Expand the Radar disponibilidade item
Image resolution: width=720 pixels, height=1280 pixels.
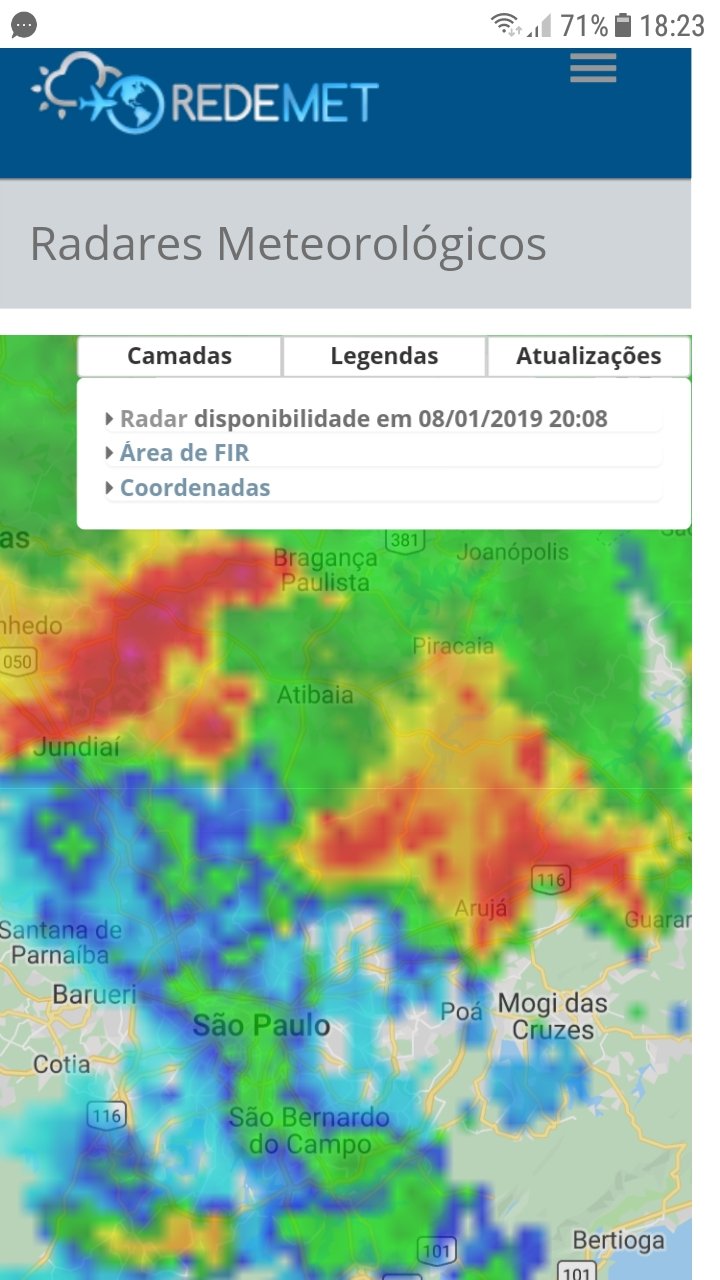[x=383, y=418]
